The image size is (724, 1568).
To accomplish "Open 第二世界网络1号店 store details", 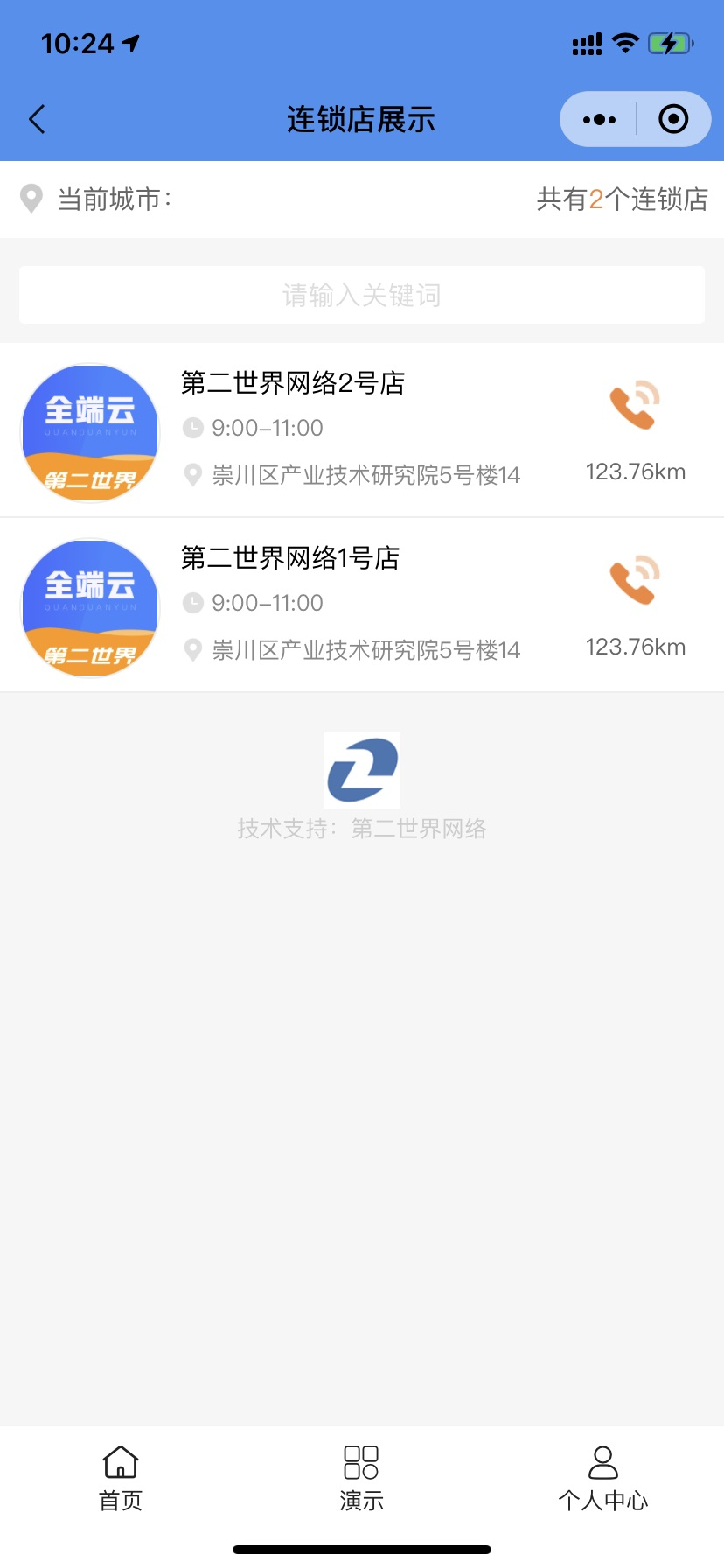I will pyautogui.click(x=362, y=605).
